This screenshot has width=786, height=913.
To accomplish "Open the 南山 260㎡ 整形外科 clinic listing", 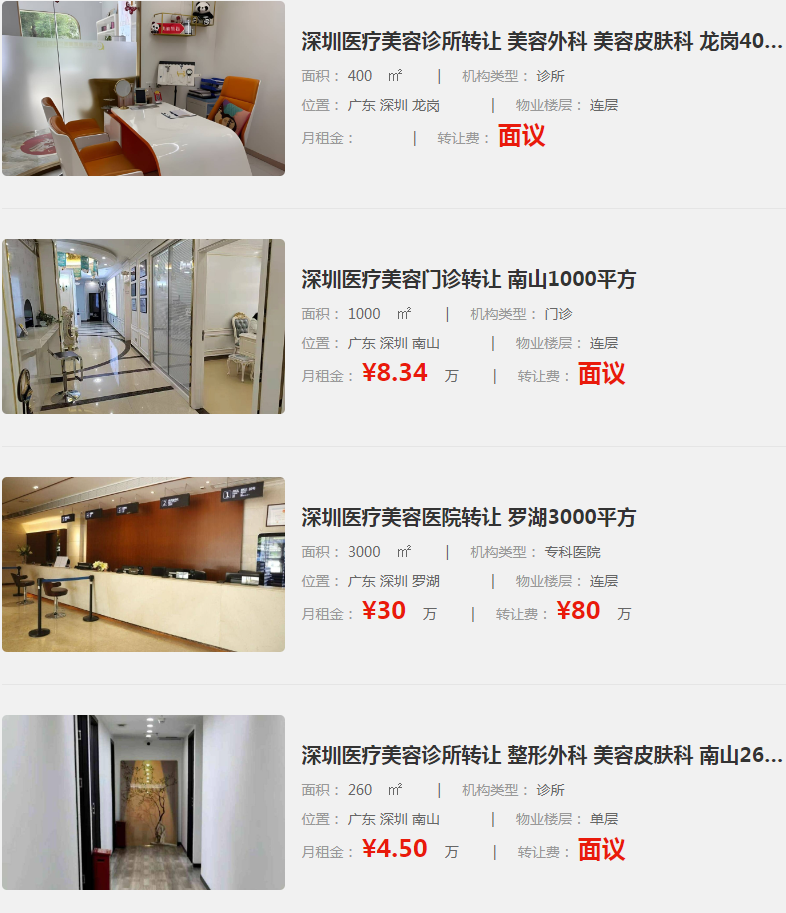I will coord(542,756).
